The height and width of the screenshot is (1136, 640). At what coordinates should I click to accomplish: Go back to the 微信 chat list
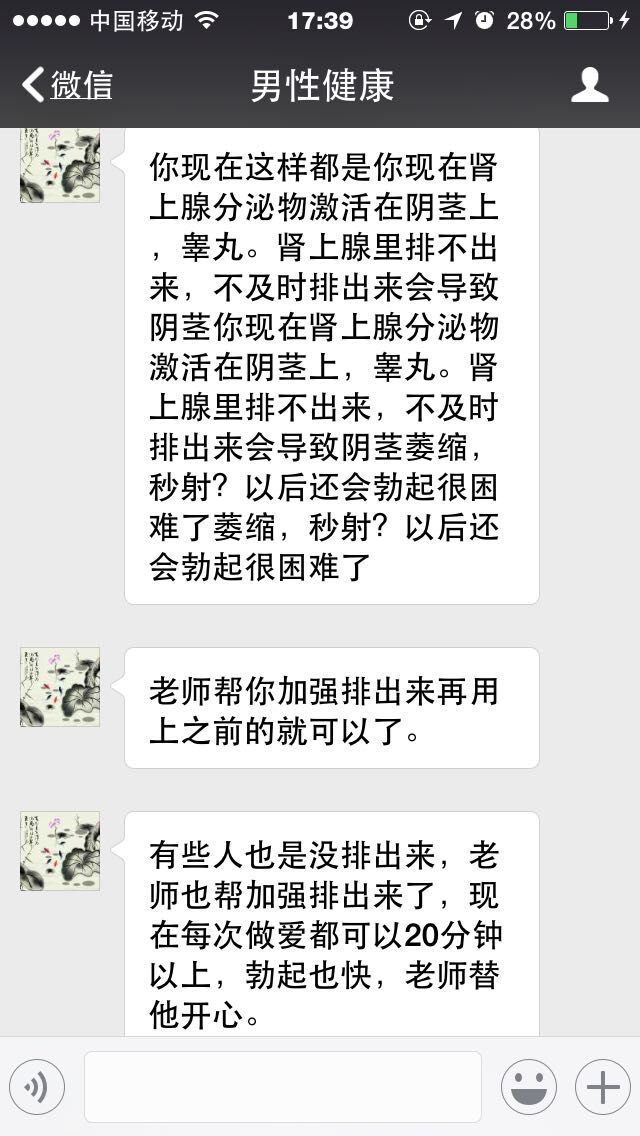click(67, 85)
